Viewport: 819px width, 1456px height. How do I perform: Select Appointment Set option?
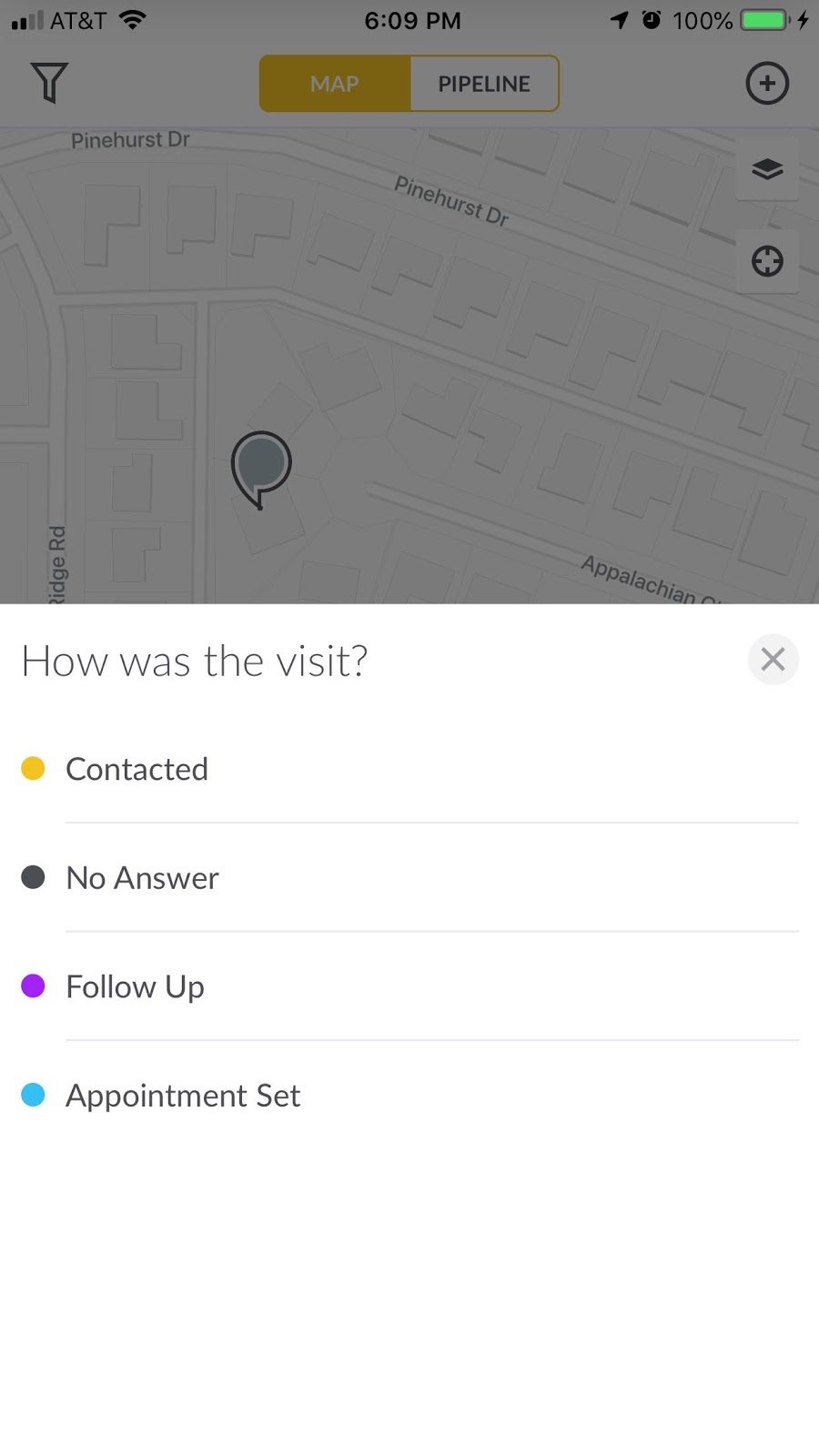(409, 1095)
